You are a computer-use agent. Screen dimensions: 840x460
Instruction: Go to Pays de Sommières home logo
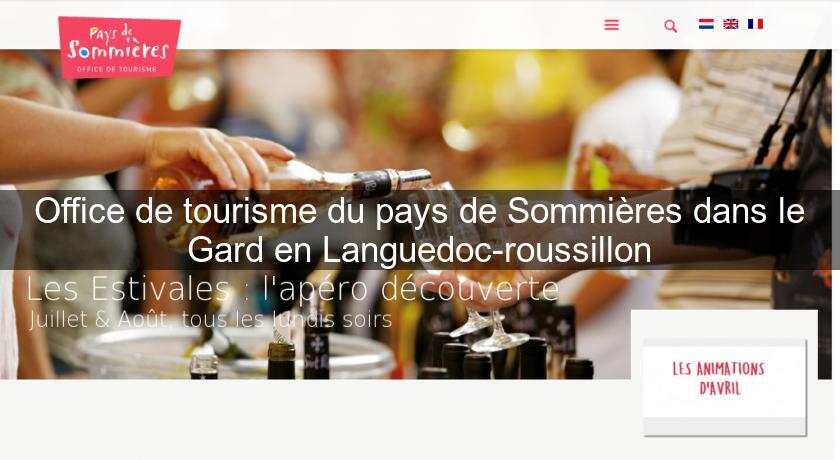coord(119,46)
